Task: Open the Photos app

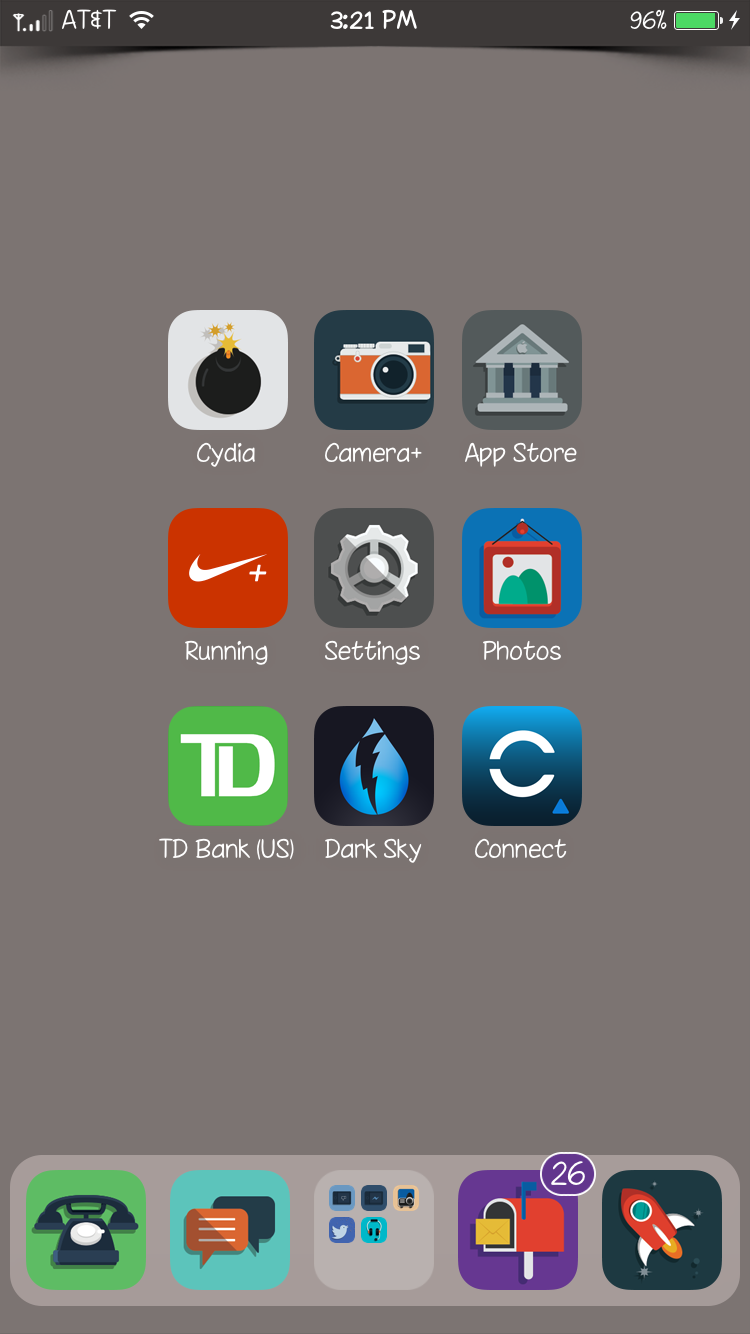Action: pos(522,568)
